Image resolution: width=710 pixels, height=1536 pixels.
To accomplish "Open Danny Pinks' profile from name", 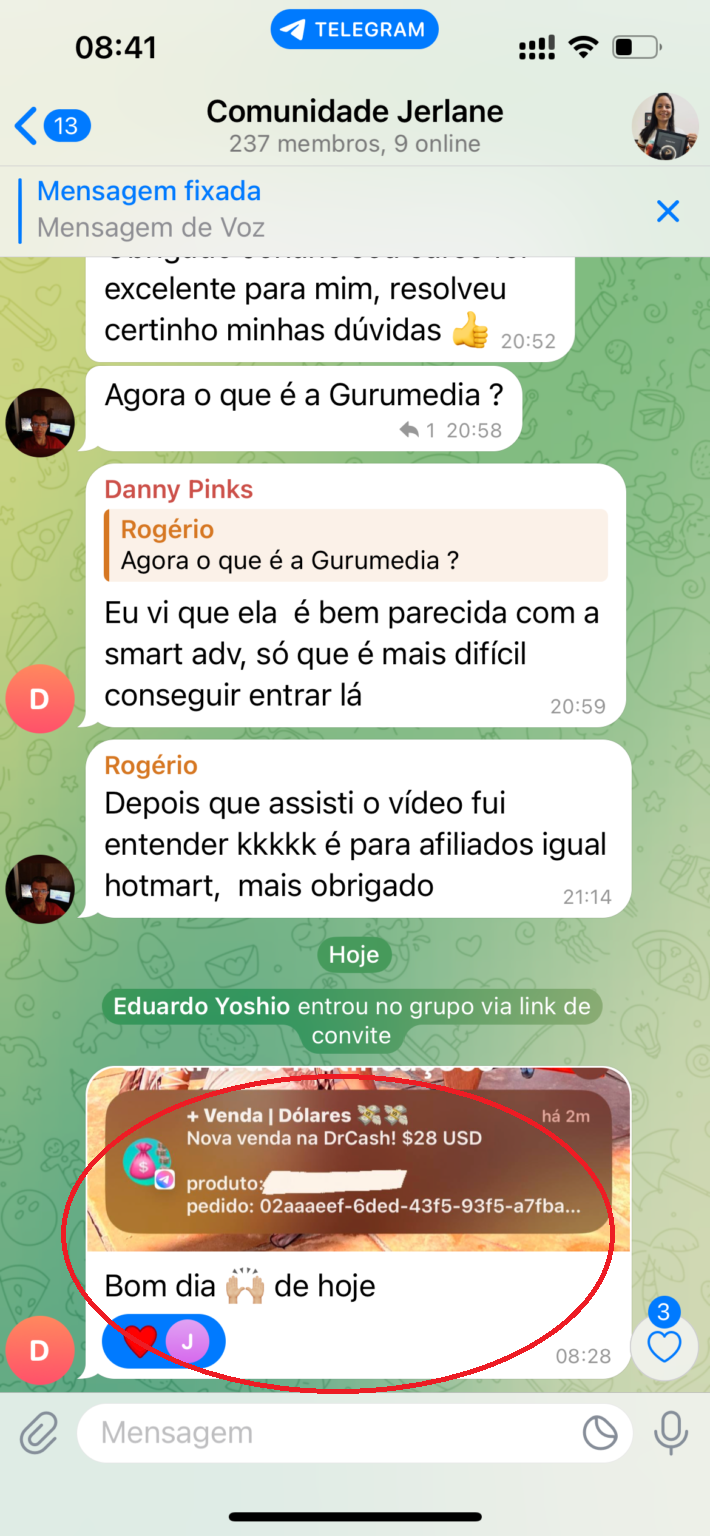I will tap(179, 489).
